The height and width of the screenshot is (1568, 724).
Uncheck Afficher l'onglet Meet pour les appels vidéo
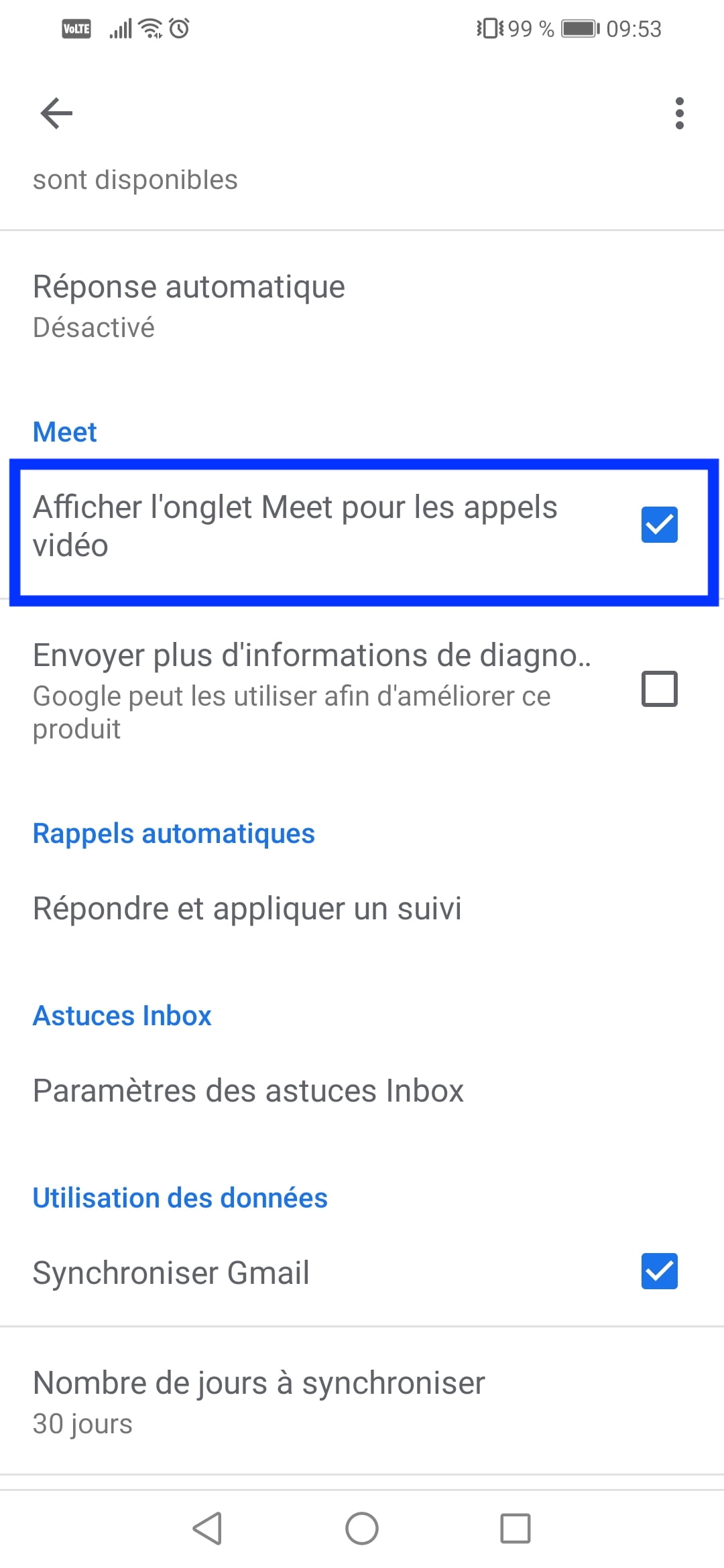tap(659, 525)
